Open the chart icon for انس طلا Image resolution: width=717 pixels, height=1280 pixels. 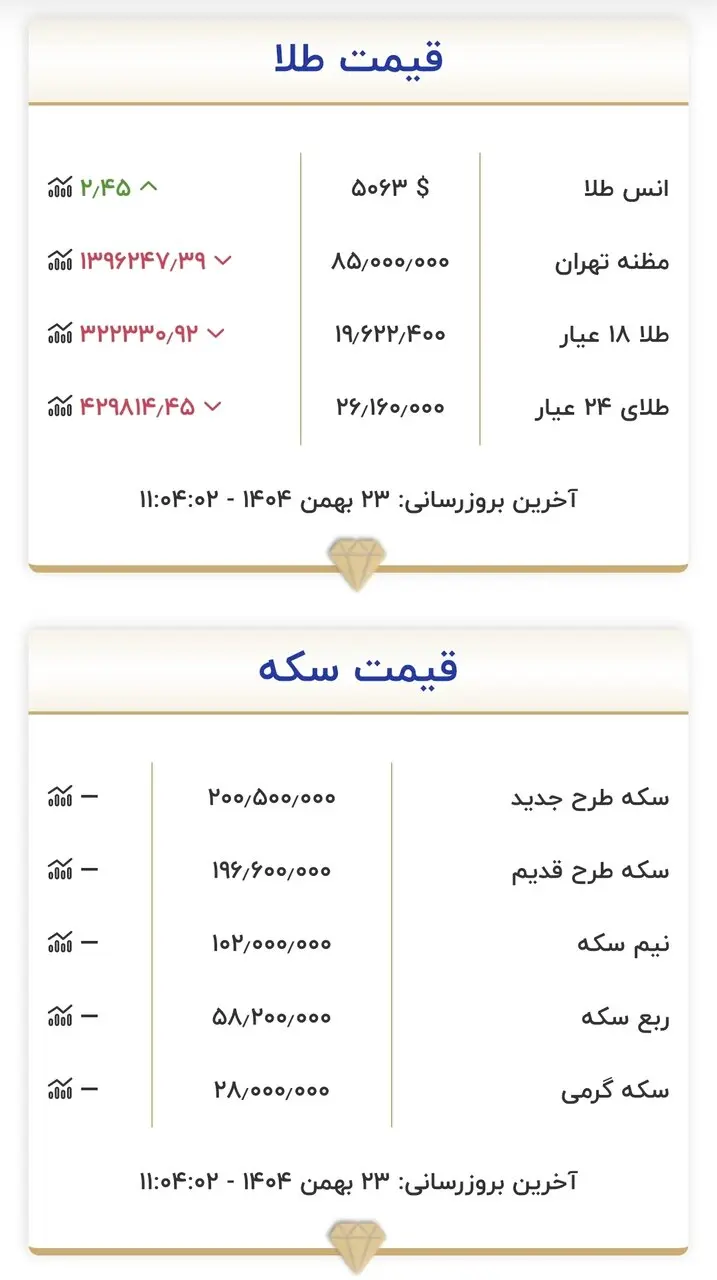point(60,187)
